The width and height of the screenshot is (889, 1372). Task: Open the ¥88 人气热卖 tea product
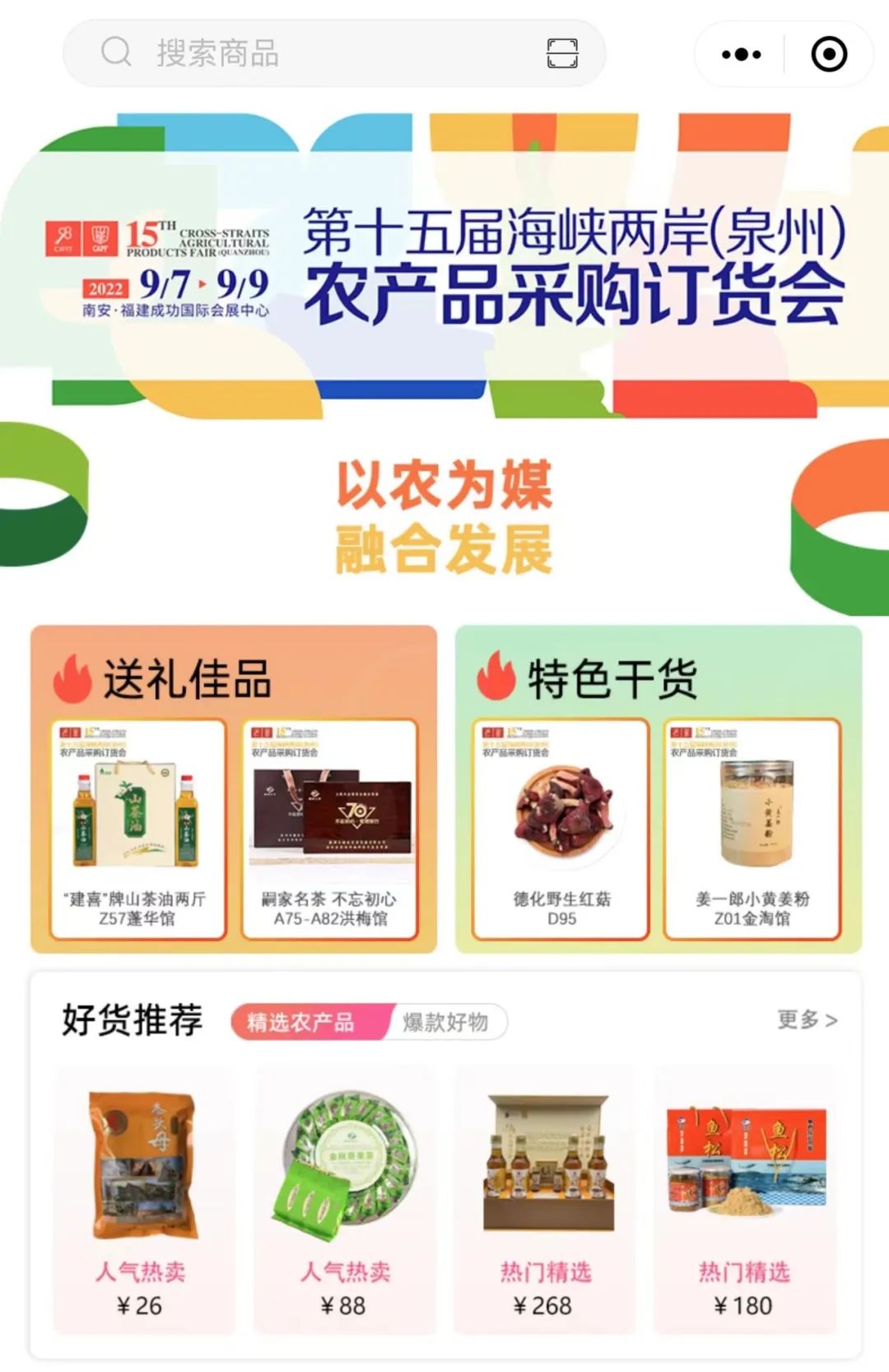coord(344,1199)
